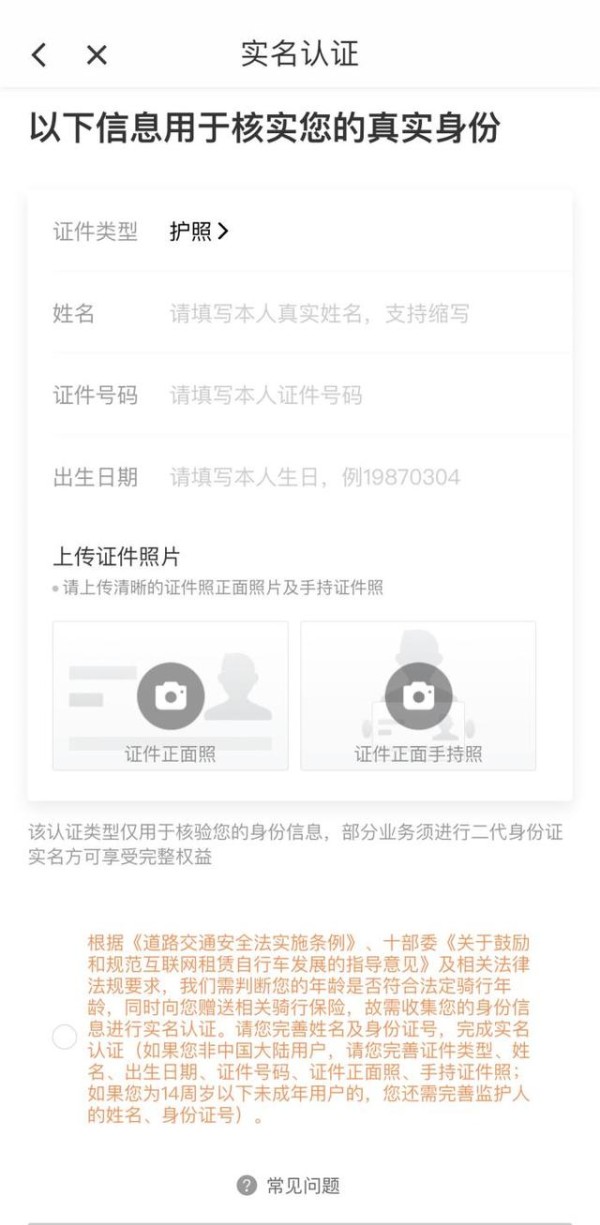Go back using the arrow icon
Screen dimensions: 600x1225
pos(39,55)
